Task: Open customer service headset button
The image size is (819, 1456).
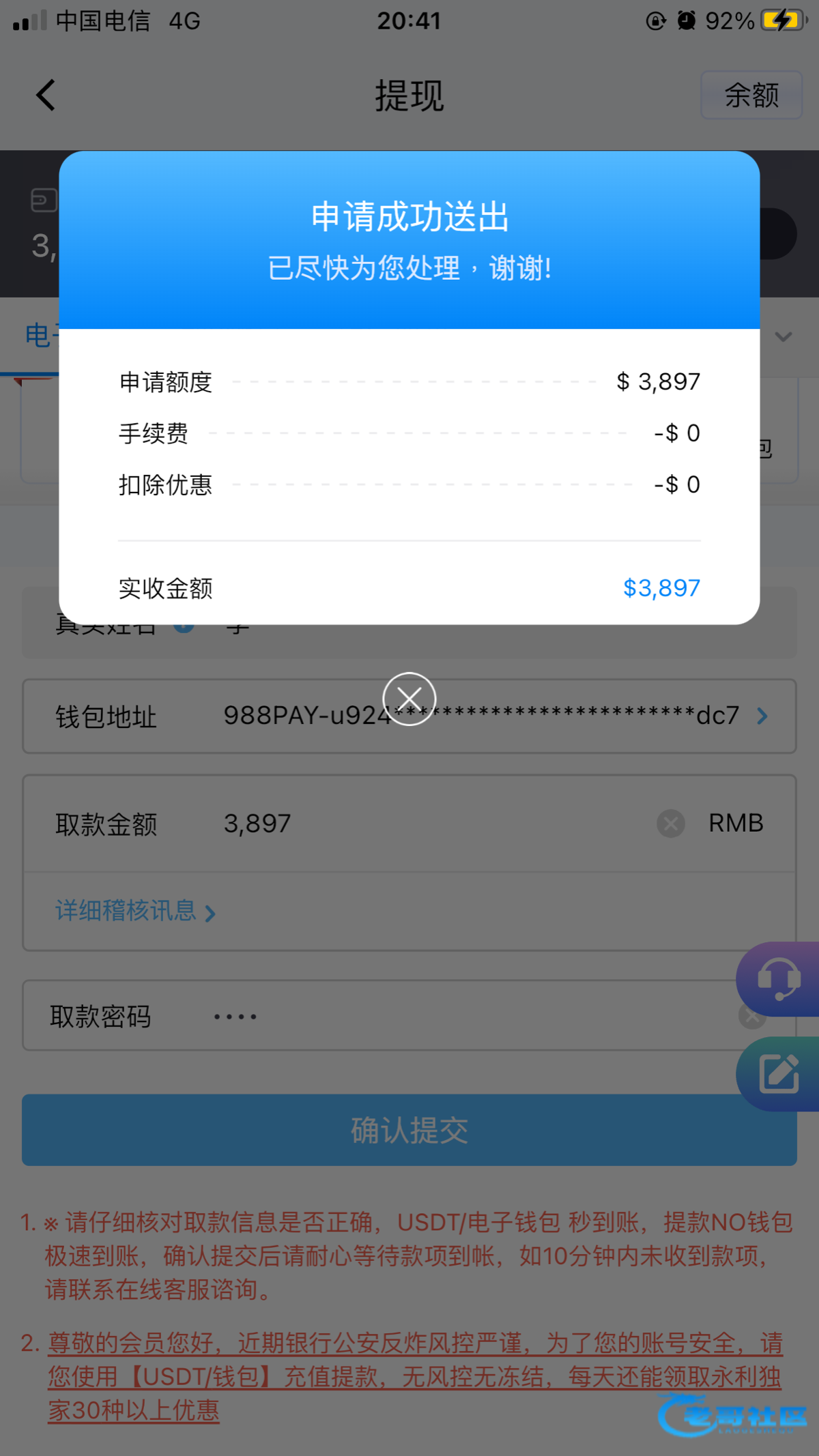Action: [x=779, y=979]
